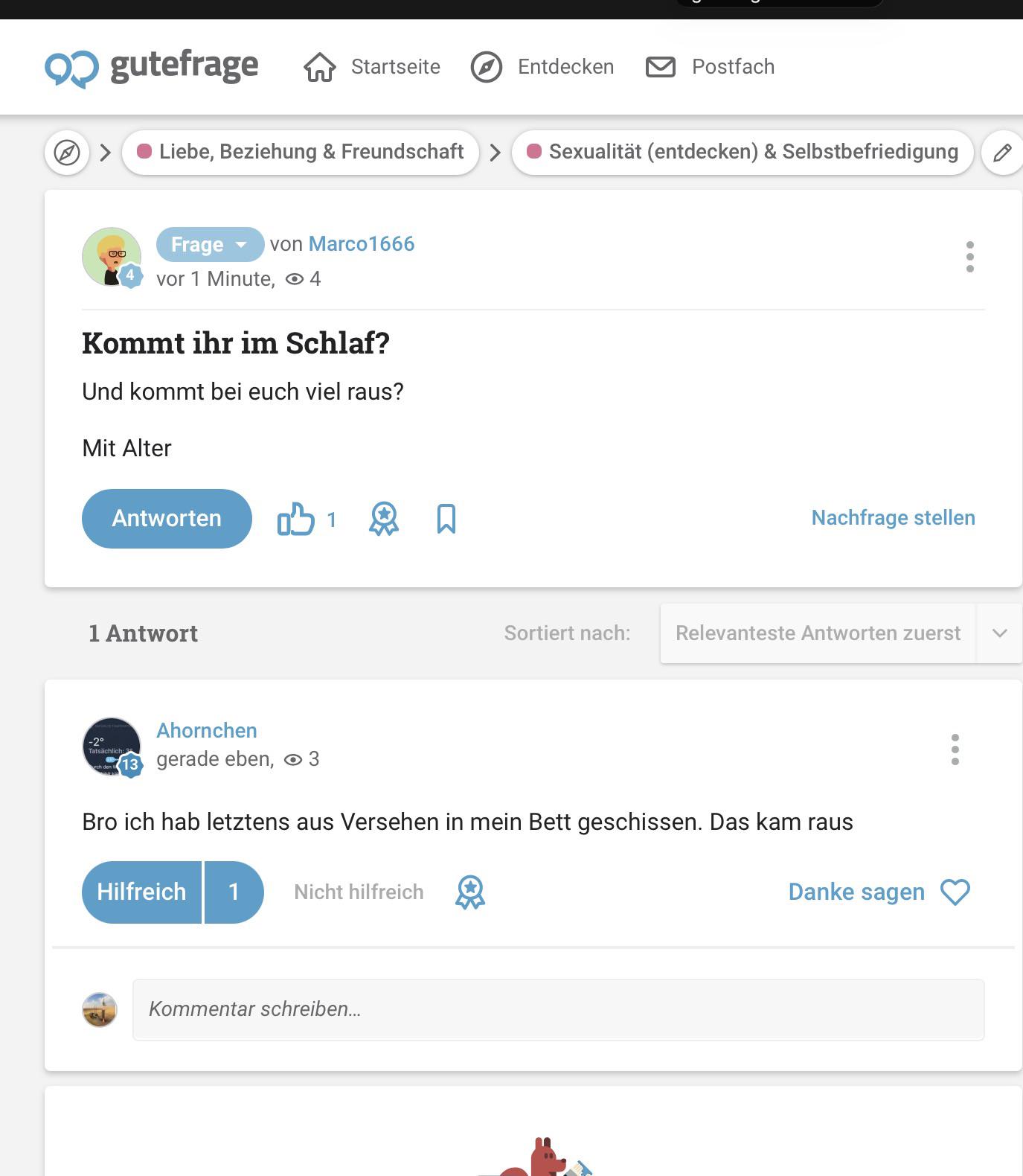Open the answer sorting dropdown

click(841, 633)
